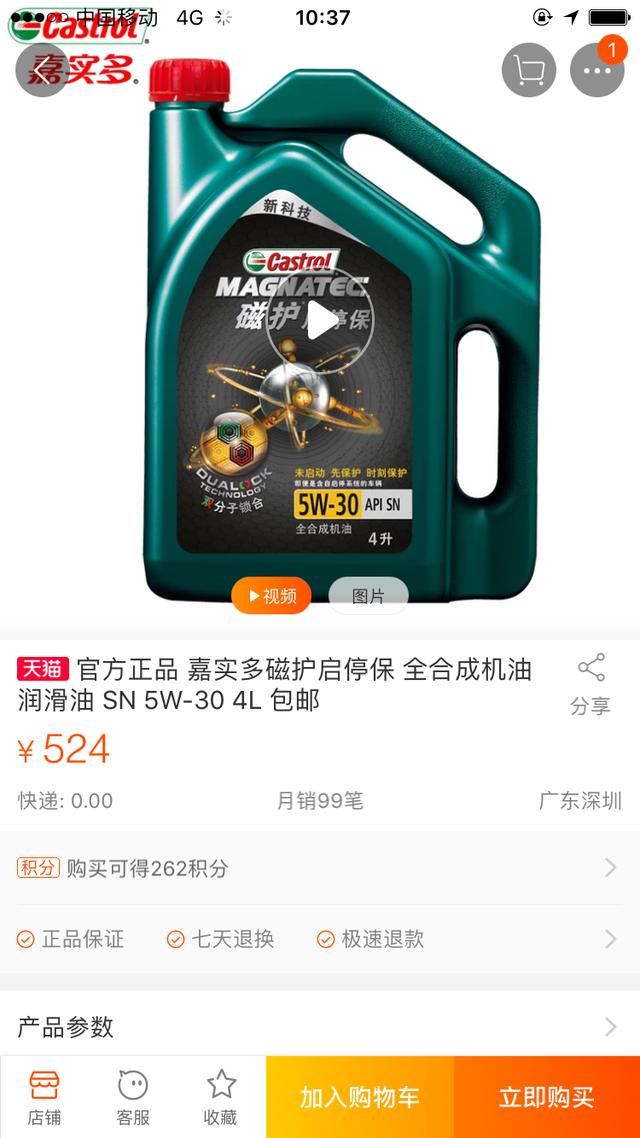Open the shopping cart
The height and width of the screenshot is (1138, 640).
click(x=528, y=70)
